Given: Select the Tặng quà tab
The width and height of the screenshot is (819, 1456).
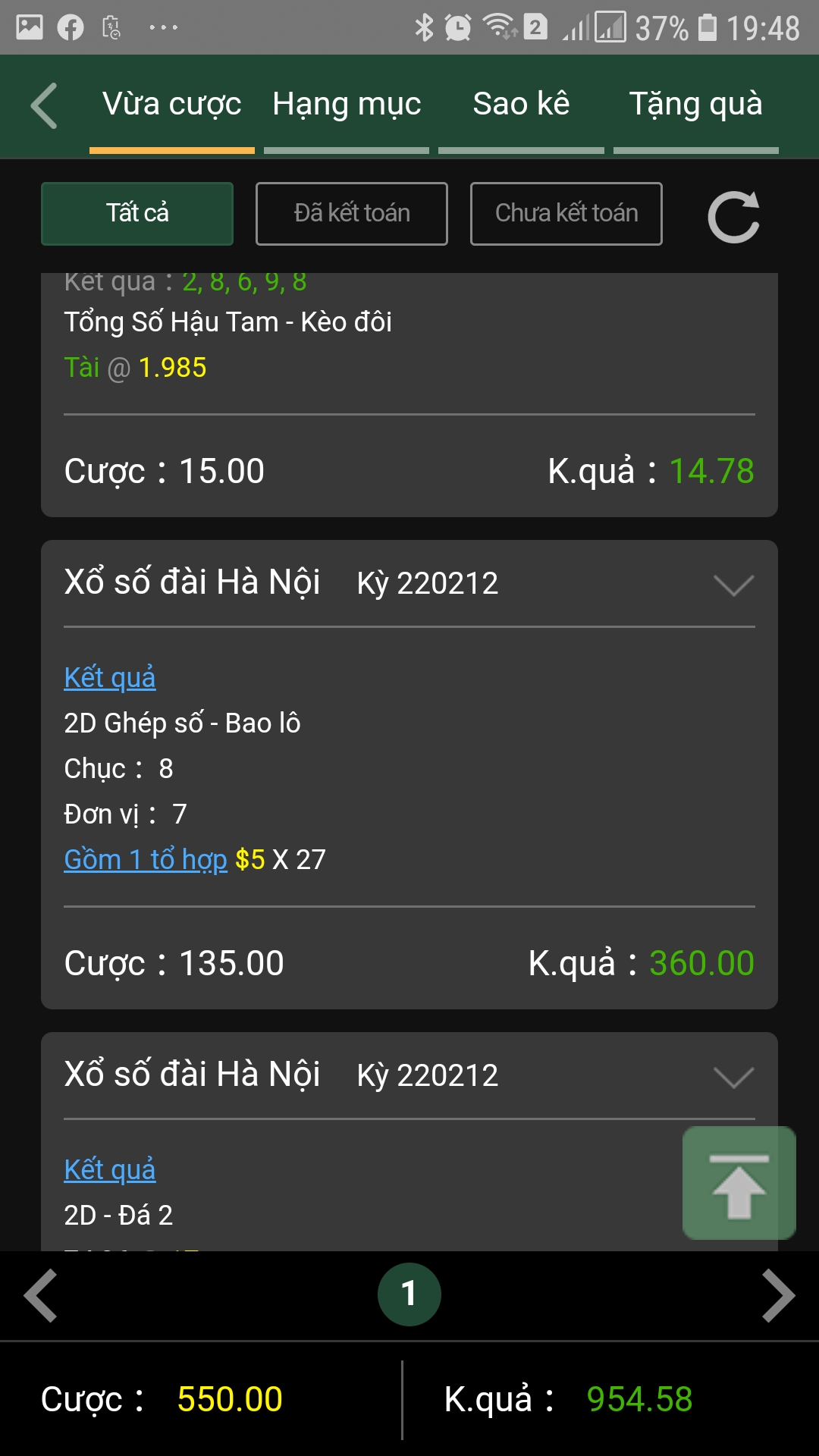Looking at the screenshot, I should 695,105.
